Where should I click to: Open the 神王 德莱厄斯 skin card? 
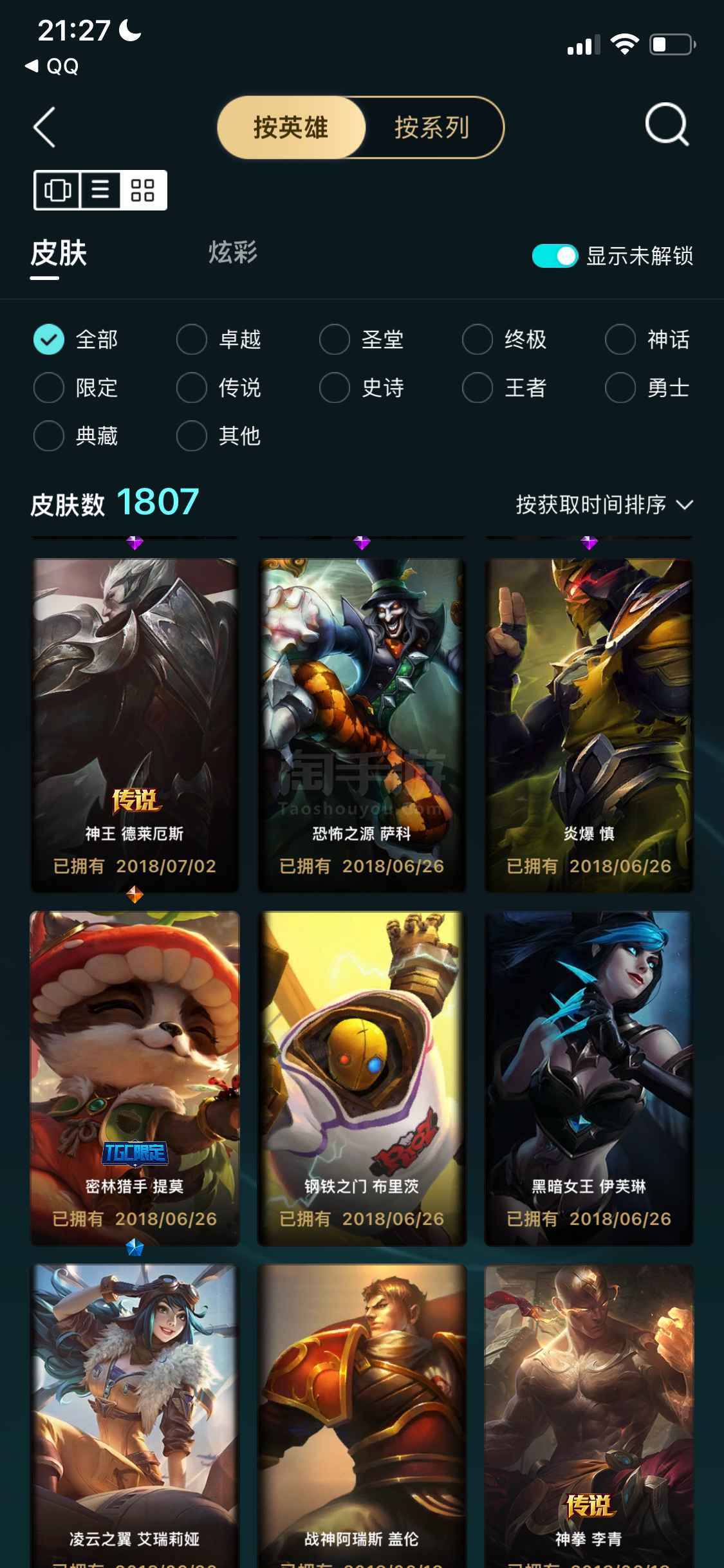point(135,725)
